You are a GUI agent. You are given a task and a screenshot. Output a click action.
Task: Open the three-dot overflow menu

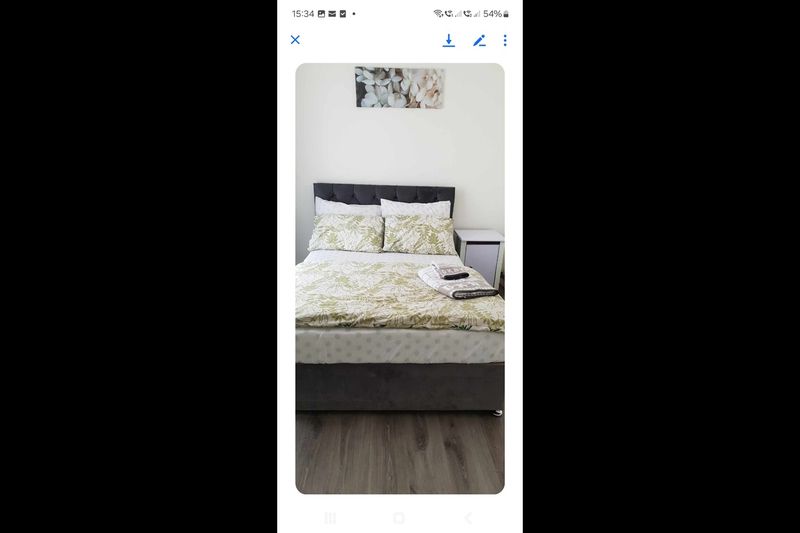point(505,40)
